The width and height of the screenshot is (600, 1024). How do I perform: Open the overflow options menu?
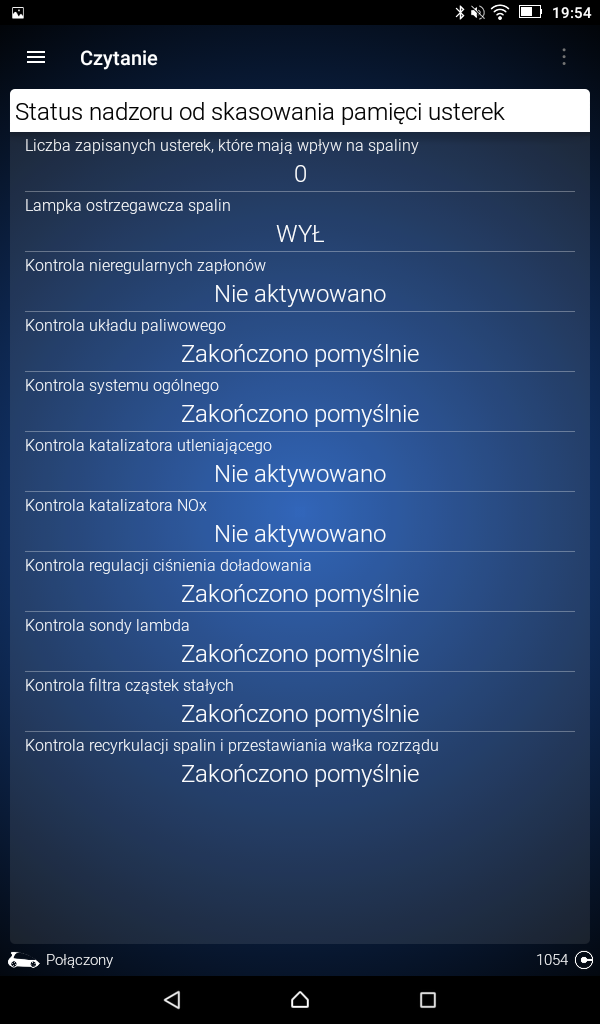[x=564, y=58]
